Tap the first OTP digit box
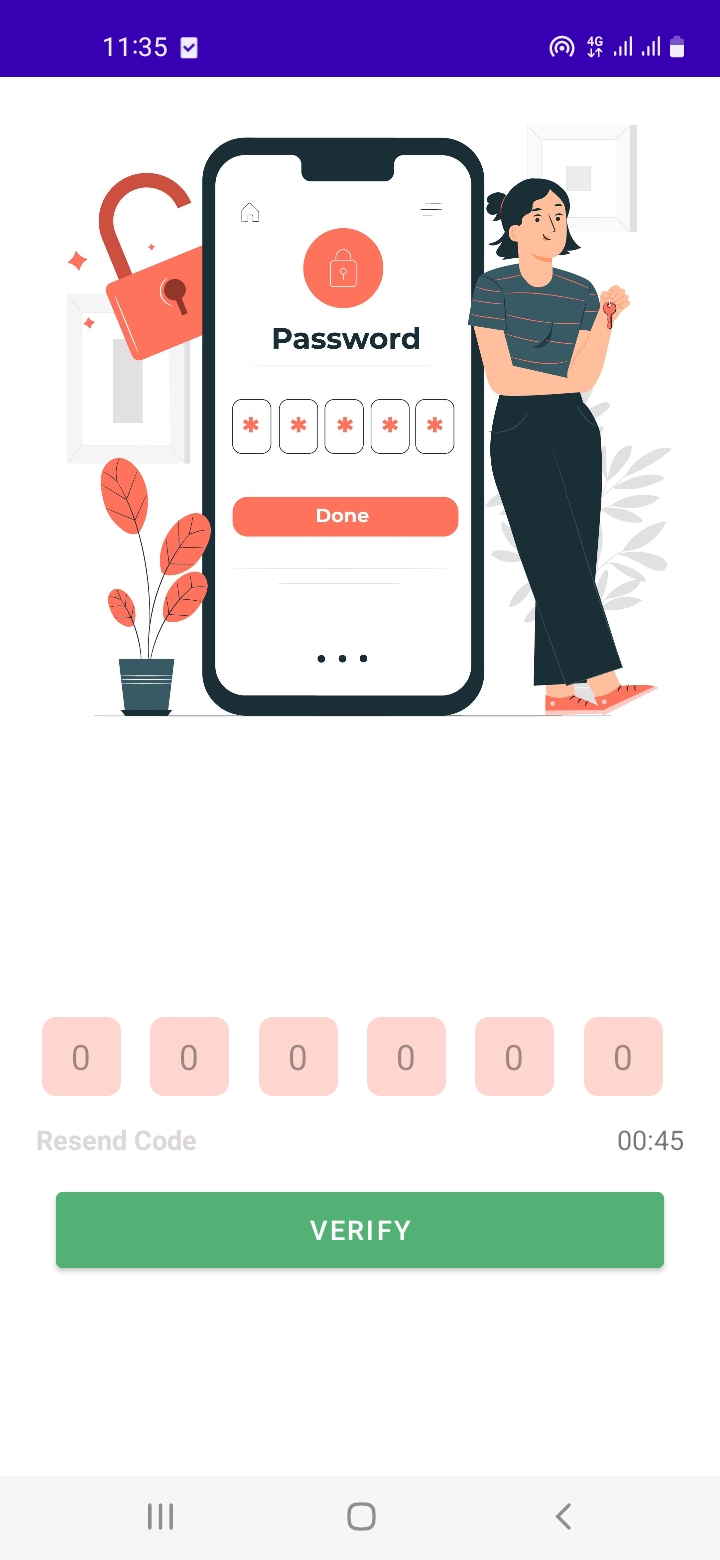This screenshot has width=720, height=1560. coord(81,1056)
